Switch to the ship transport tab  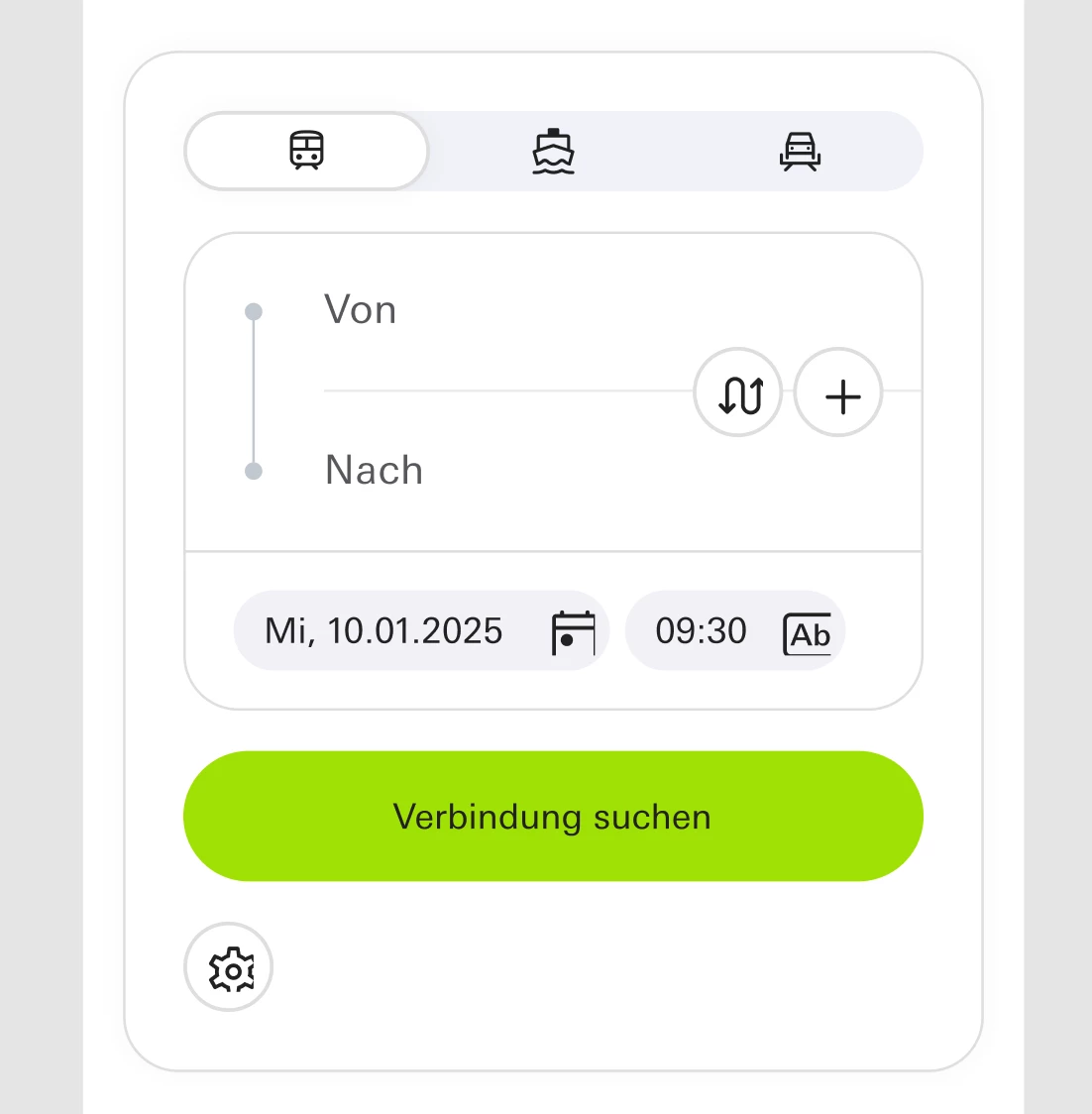tap(553, 151)
